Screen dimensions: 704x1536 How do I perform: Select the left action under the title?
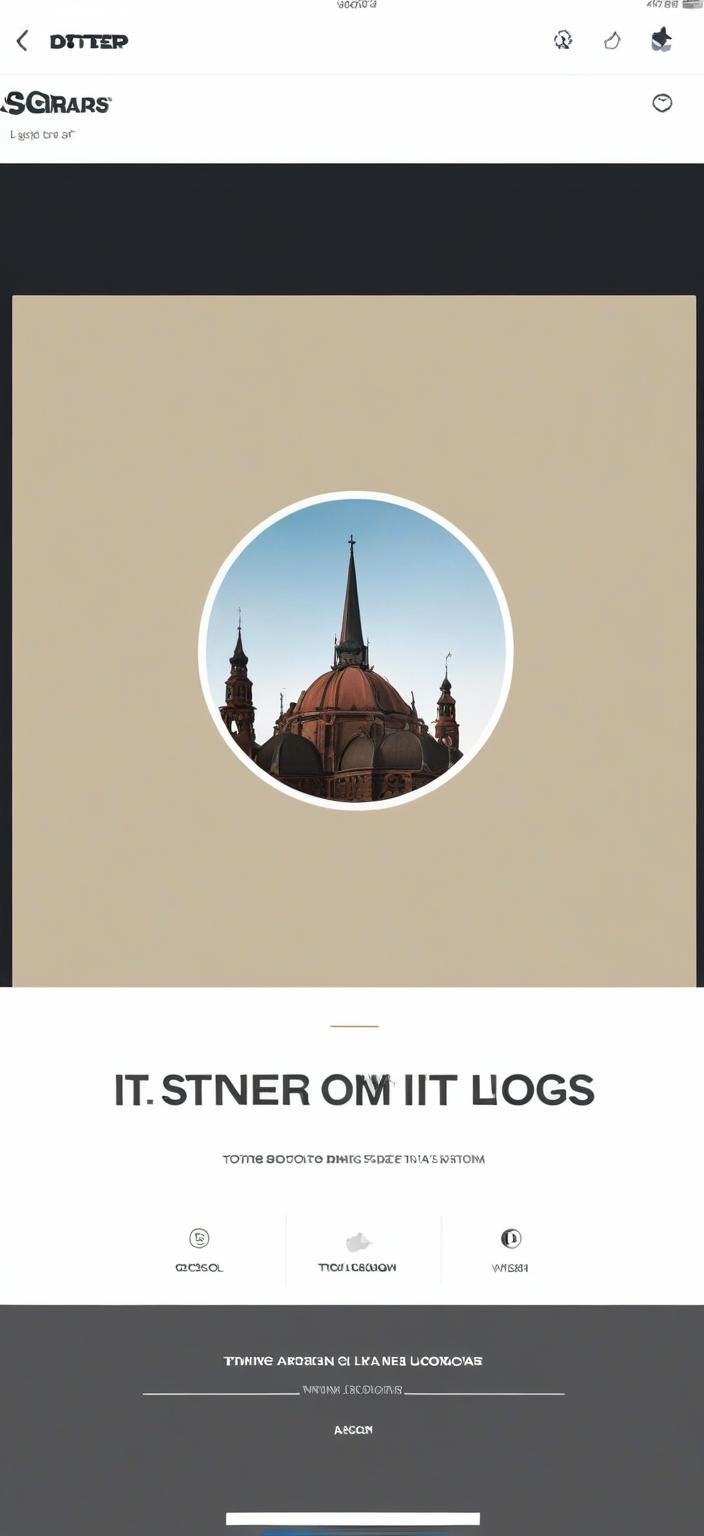[199, 1249]
